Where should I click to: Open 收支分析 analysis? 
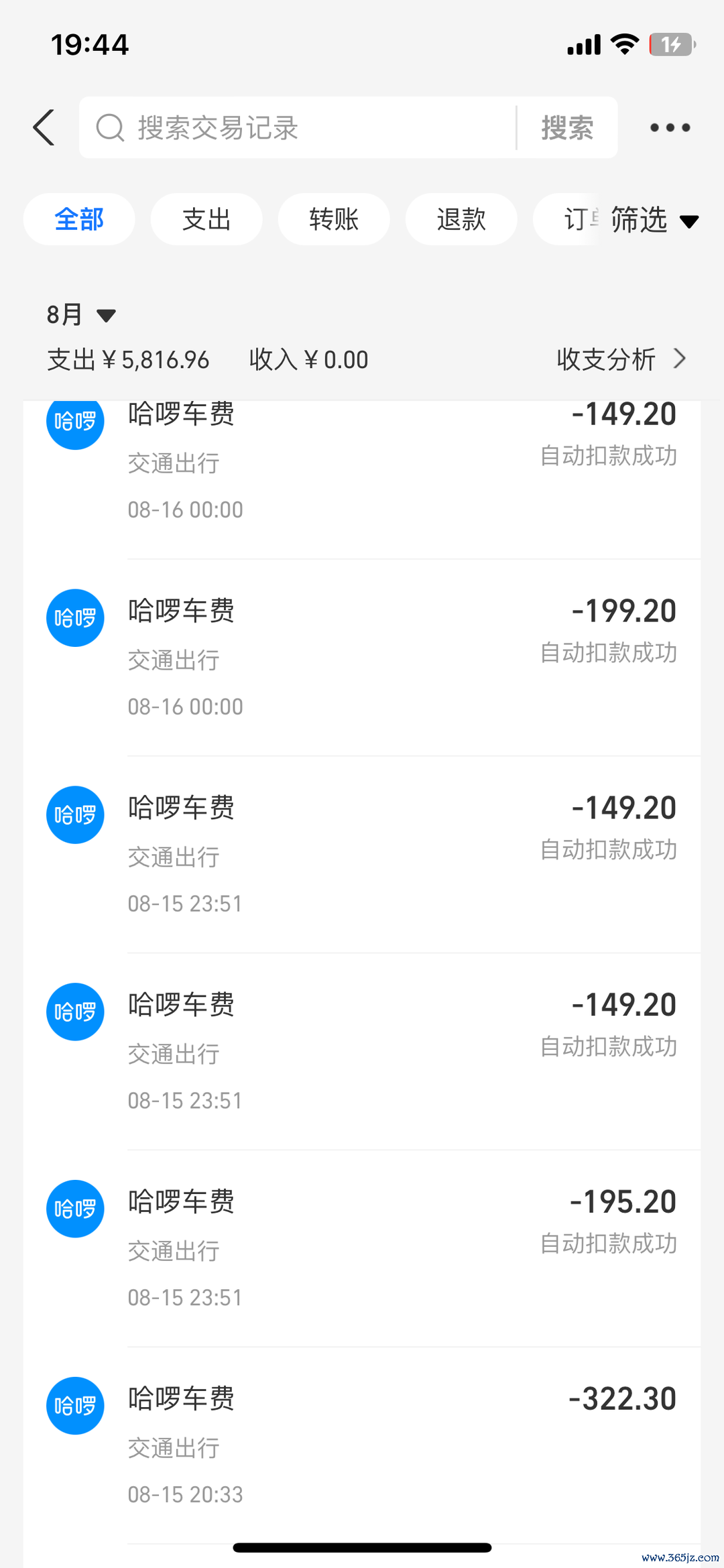[x=621, y=359]
